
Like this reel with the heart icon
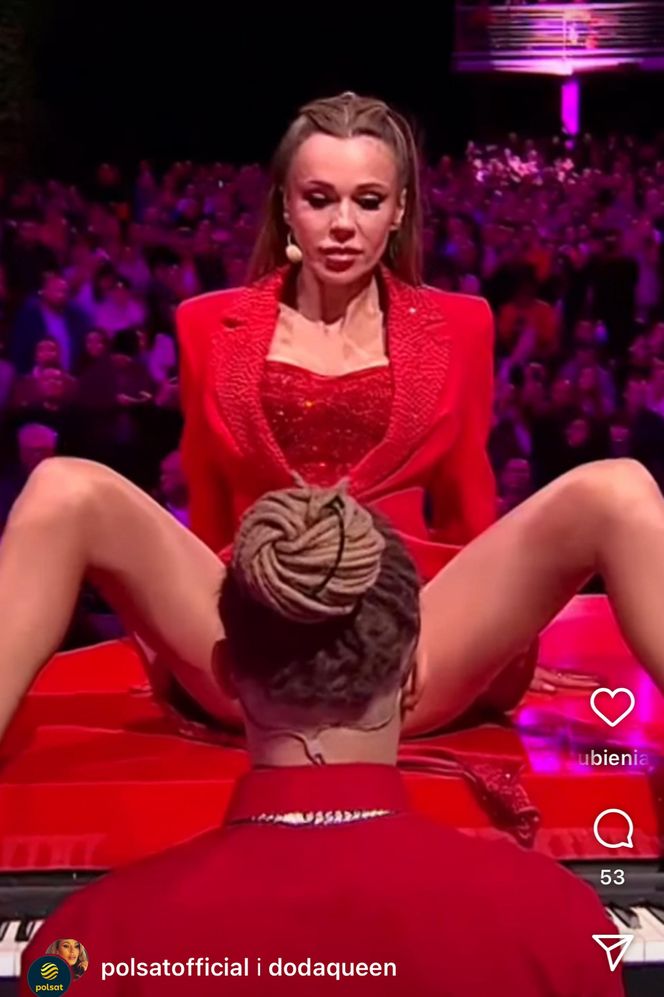[x=612, y=707]
